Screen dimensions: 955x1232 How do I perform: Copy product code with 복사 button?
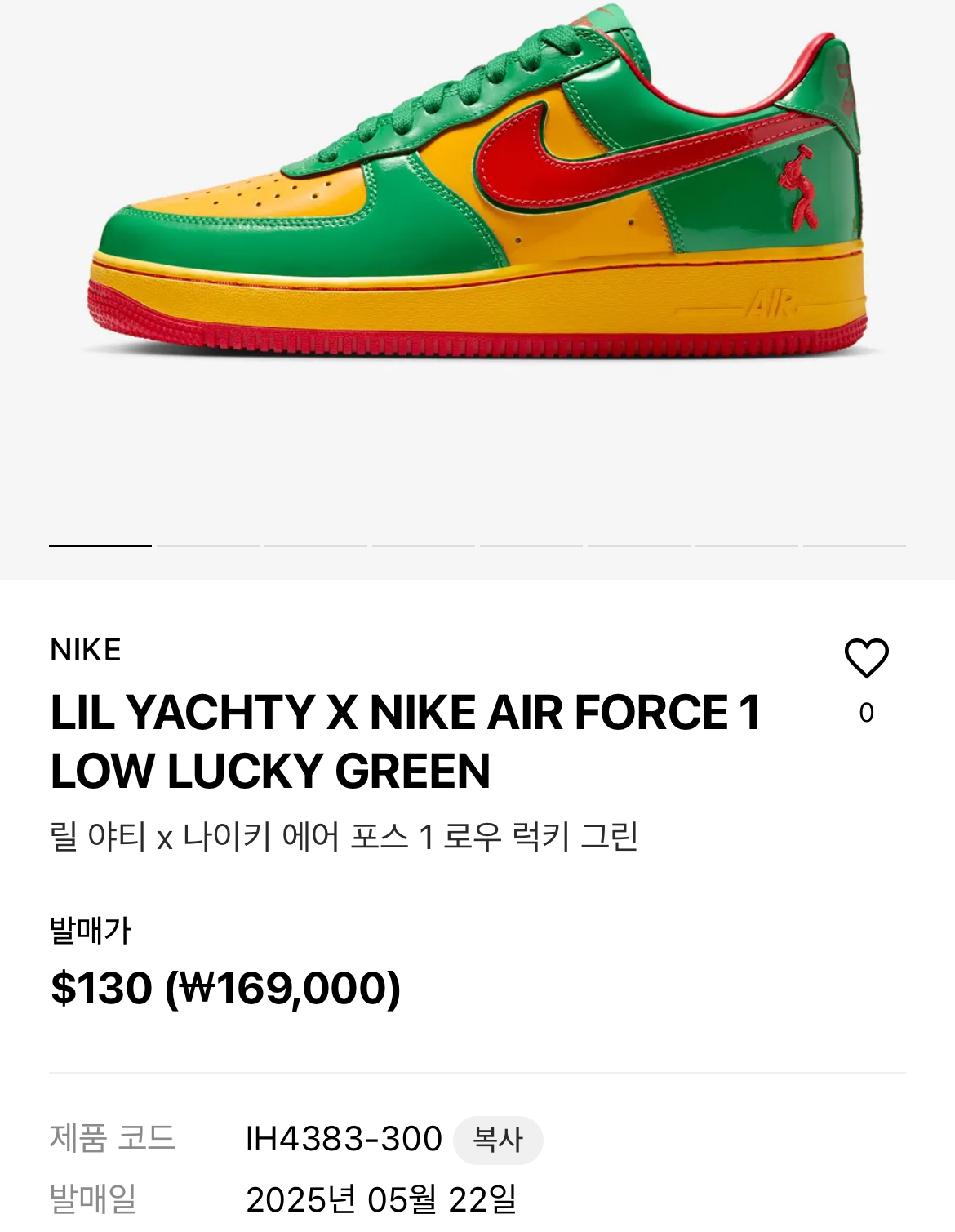click(x=497, y=1140)
